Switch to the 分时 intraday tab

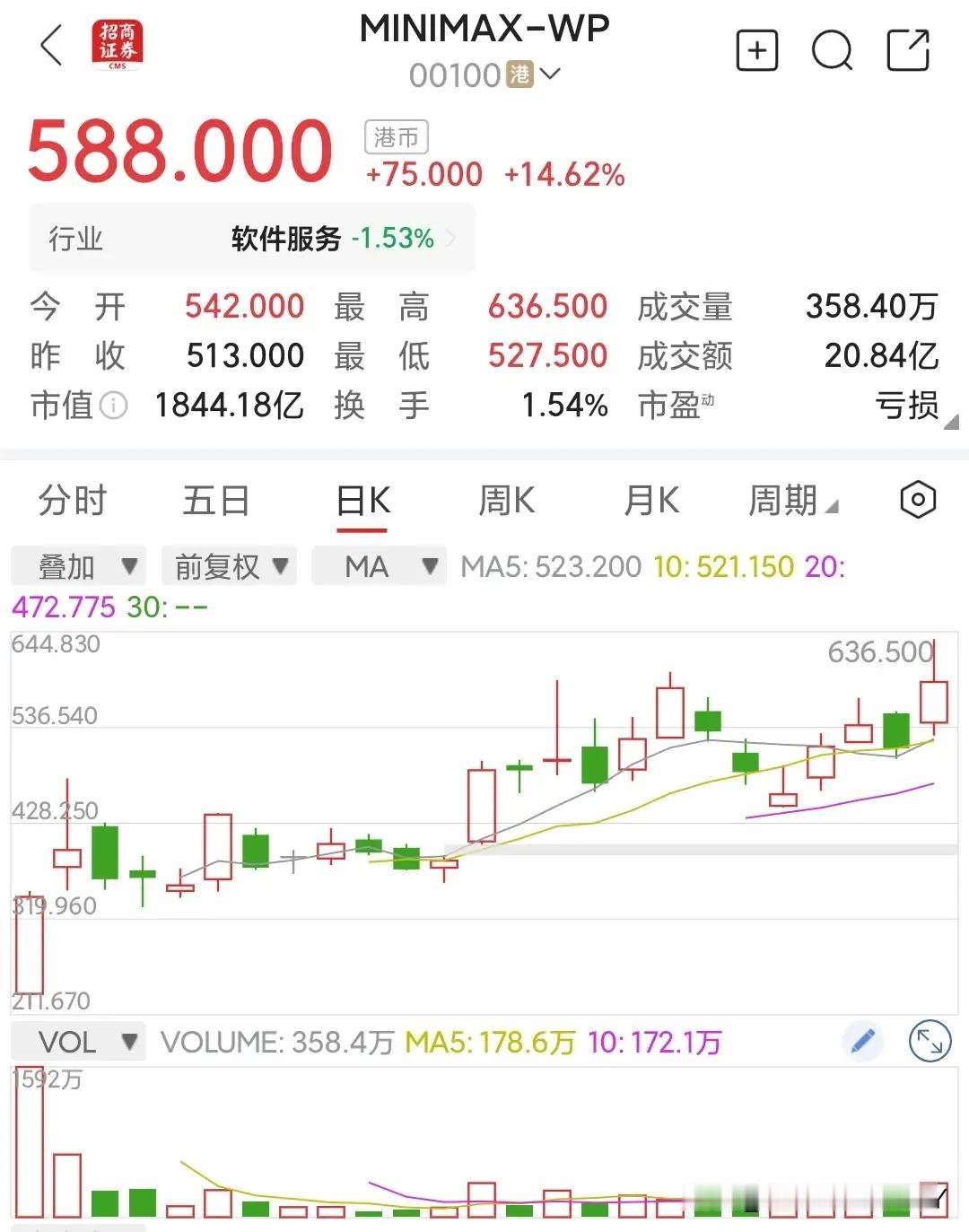point(73,502)
